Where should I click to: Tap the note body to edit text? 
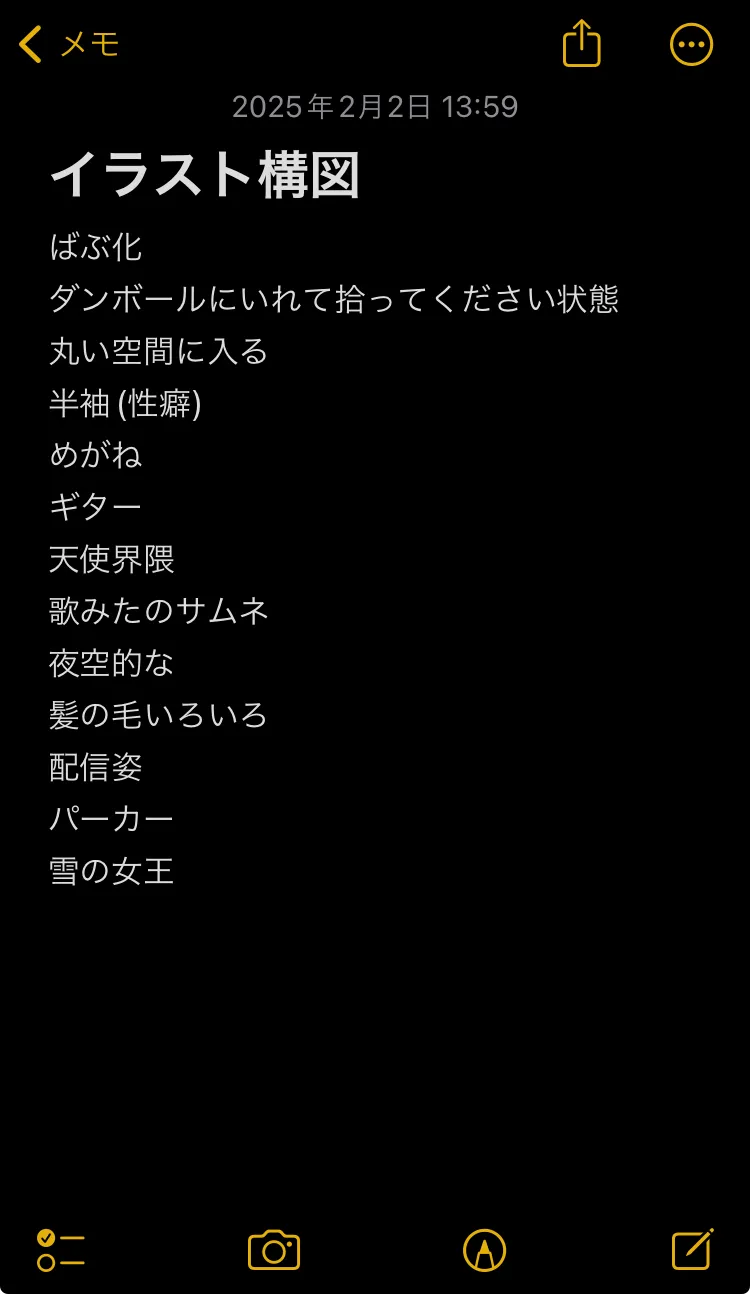tap(375, 559)
